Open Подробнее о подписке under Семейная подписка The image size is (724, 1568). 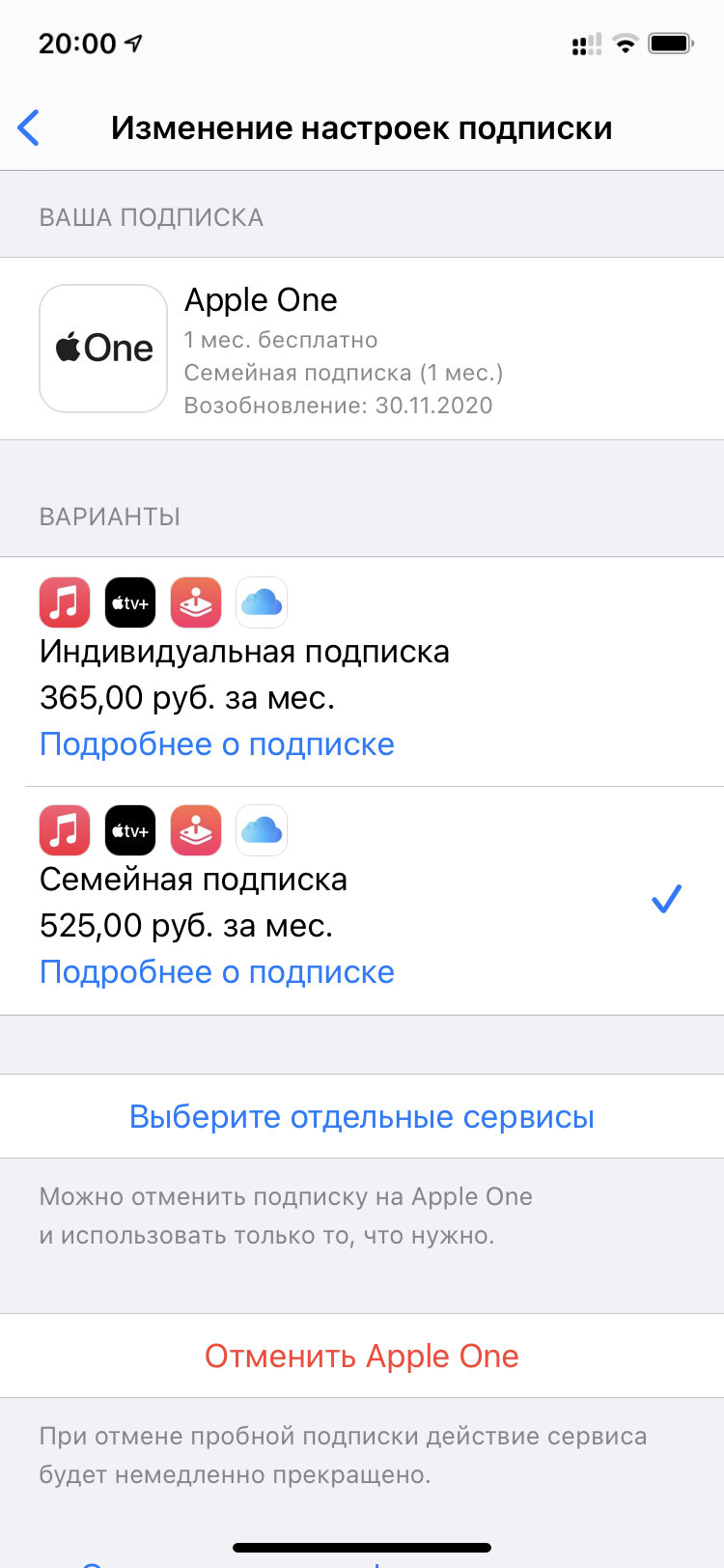click(216, 972)
